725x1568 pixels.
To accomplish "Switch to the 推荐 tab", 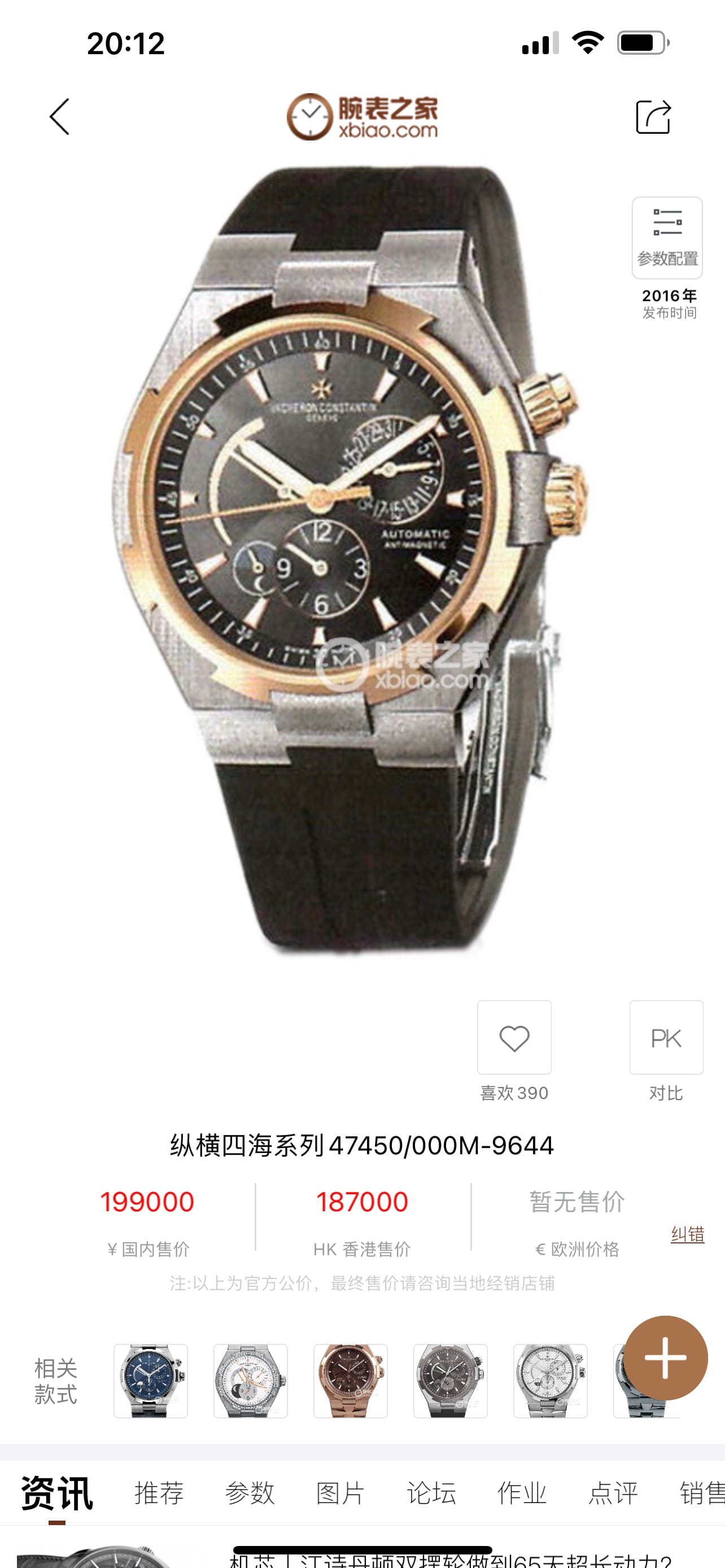I will 159,1493.
